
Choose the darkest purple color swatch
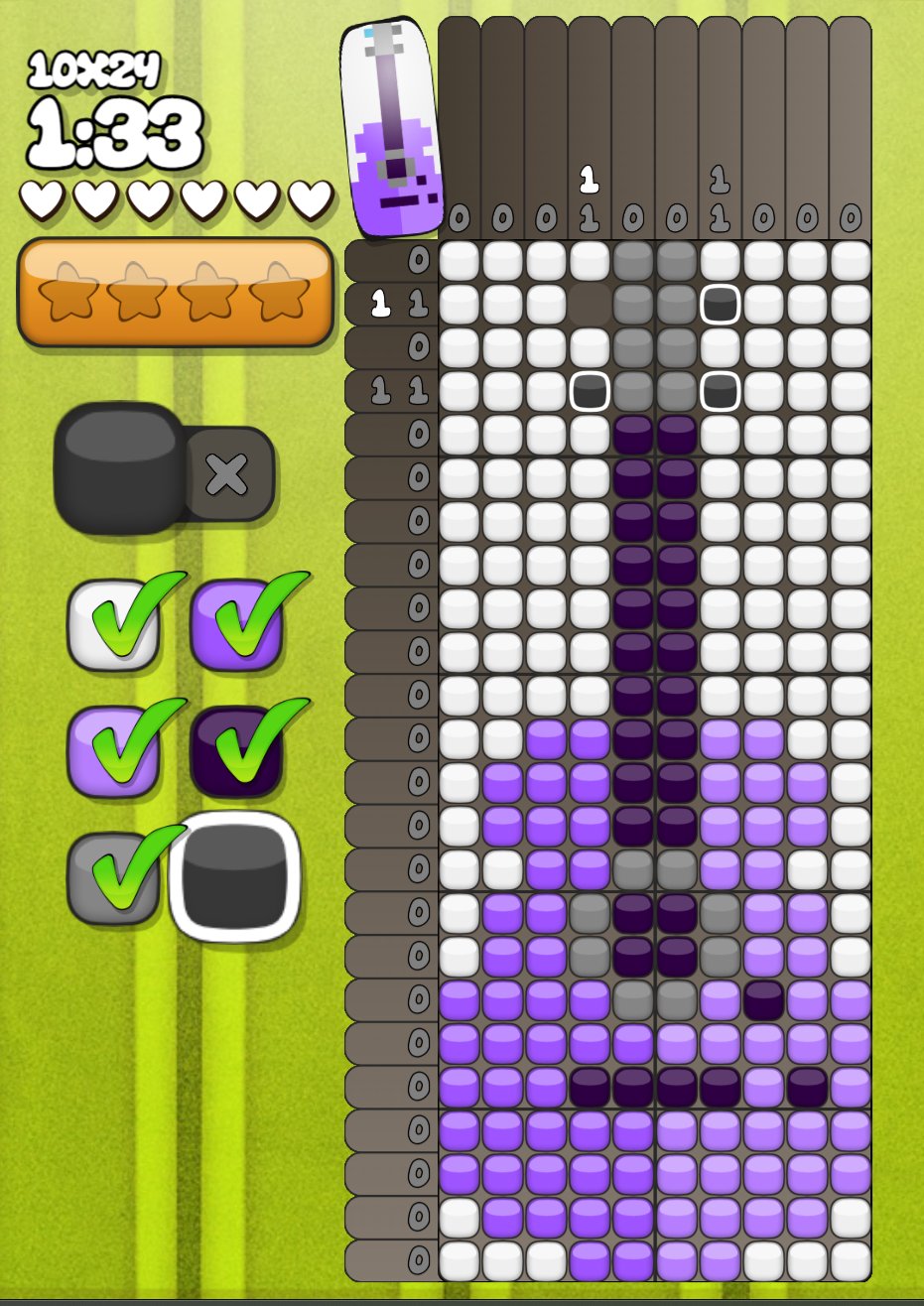click(x=235, y=751)
